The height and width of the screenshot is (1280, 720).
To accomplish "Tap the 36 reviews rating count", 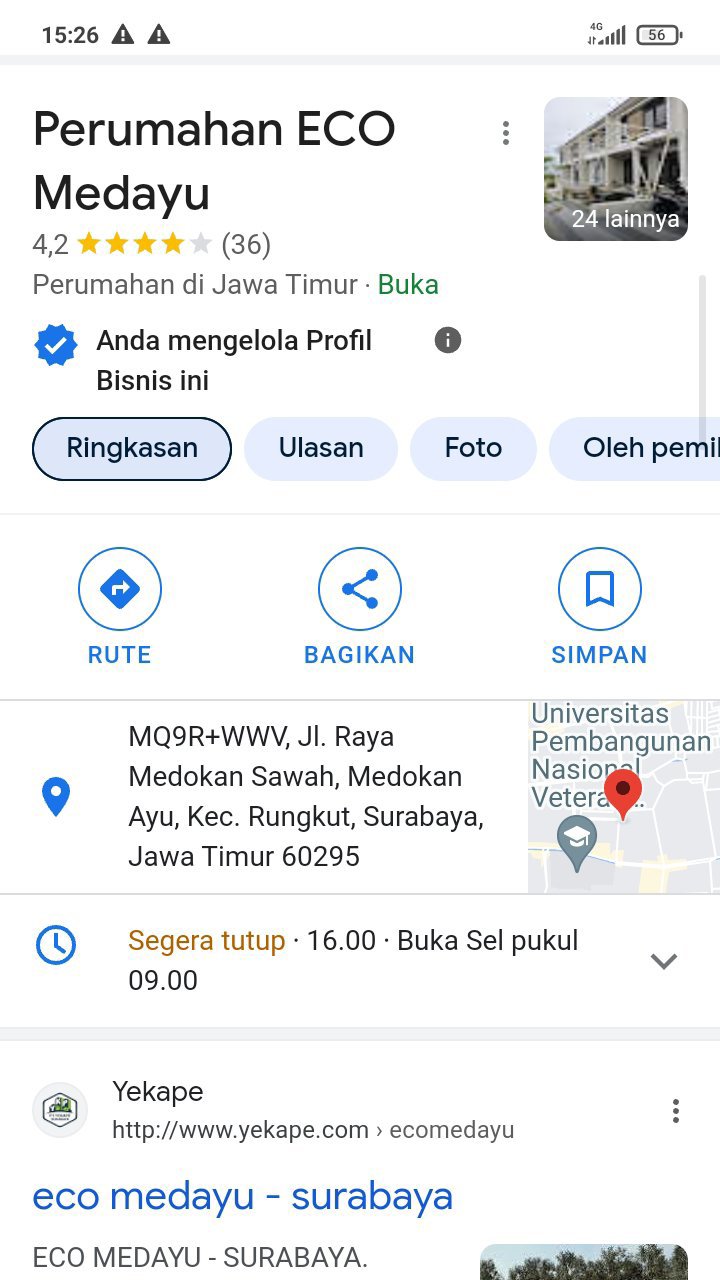I will [x=246, y=245].
